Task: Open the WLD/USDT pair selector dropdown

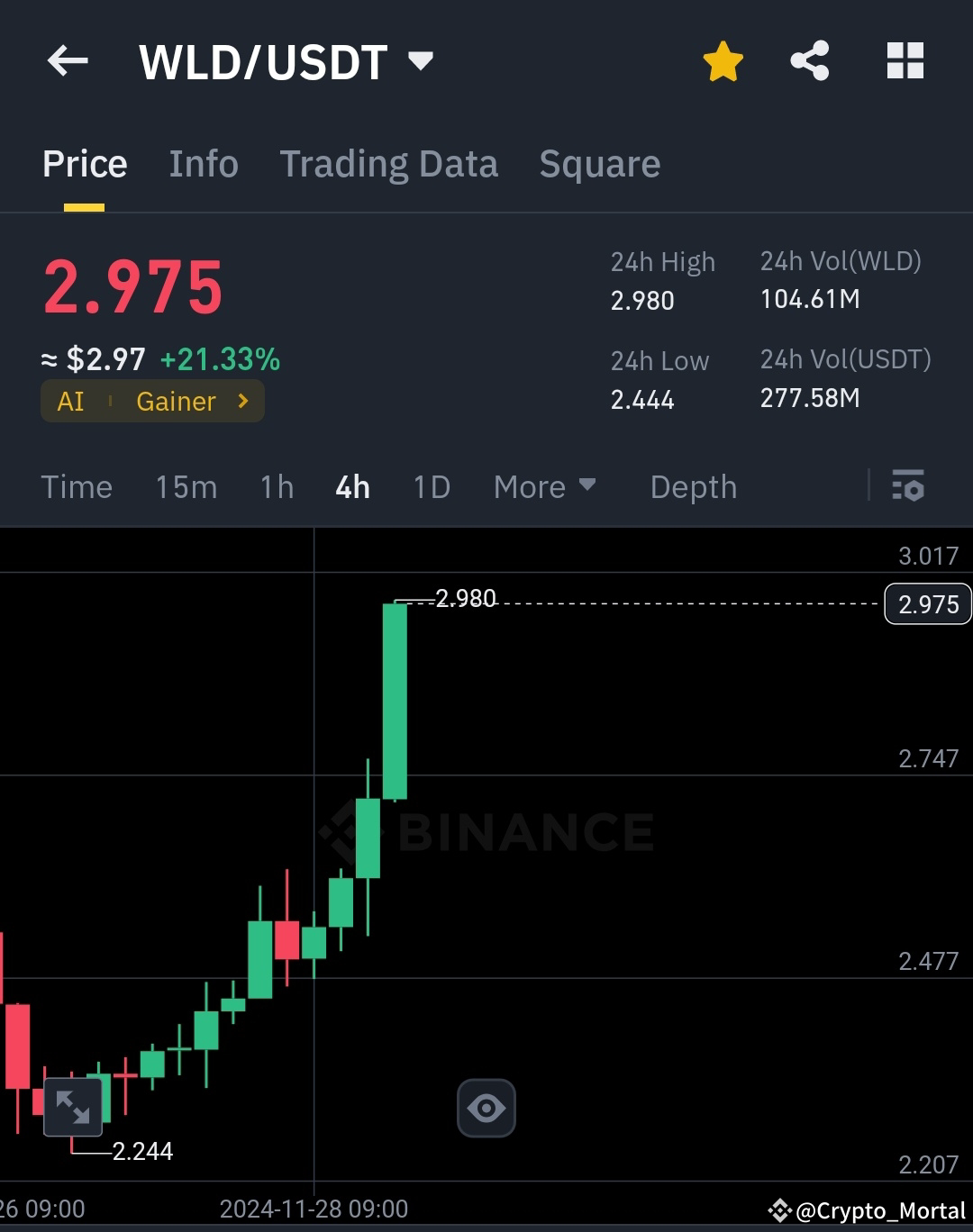Action: 420,60
